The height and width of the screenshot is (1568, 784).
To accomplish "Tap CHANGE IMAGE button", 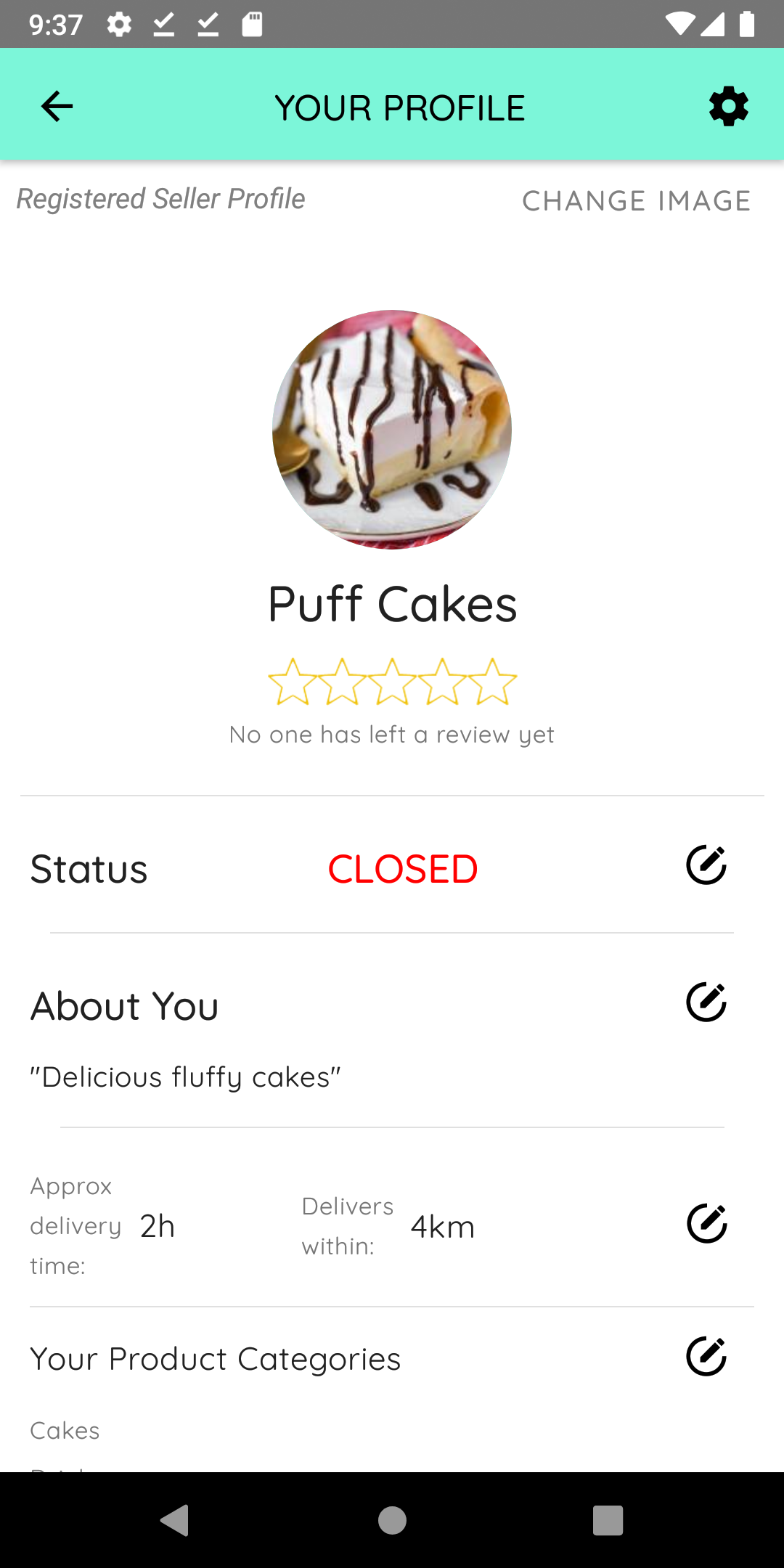I will [x=636, y=201].
